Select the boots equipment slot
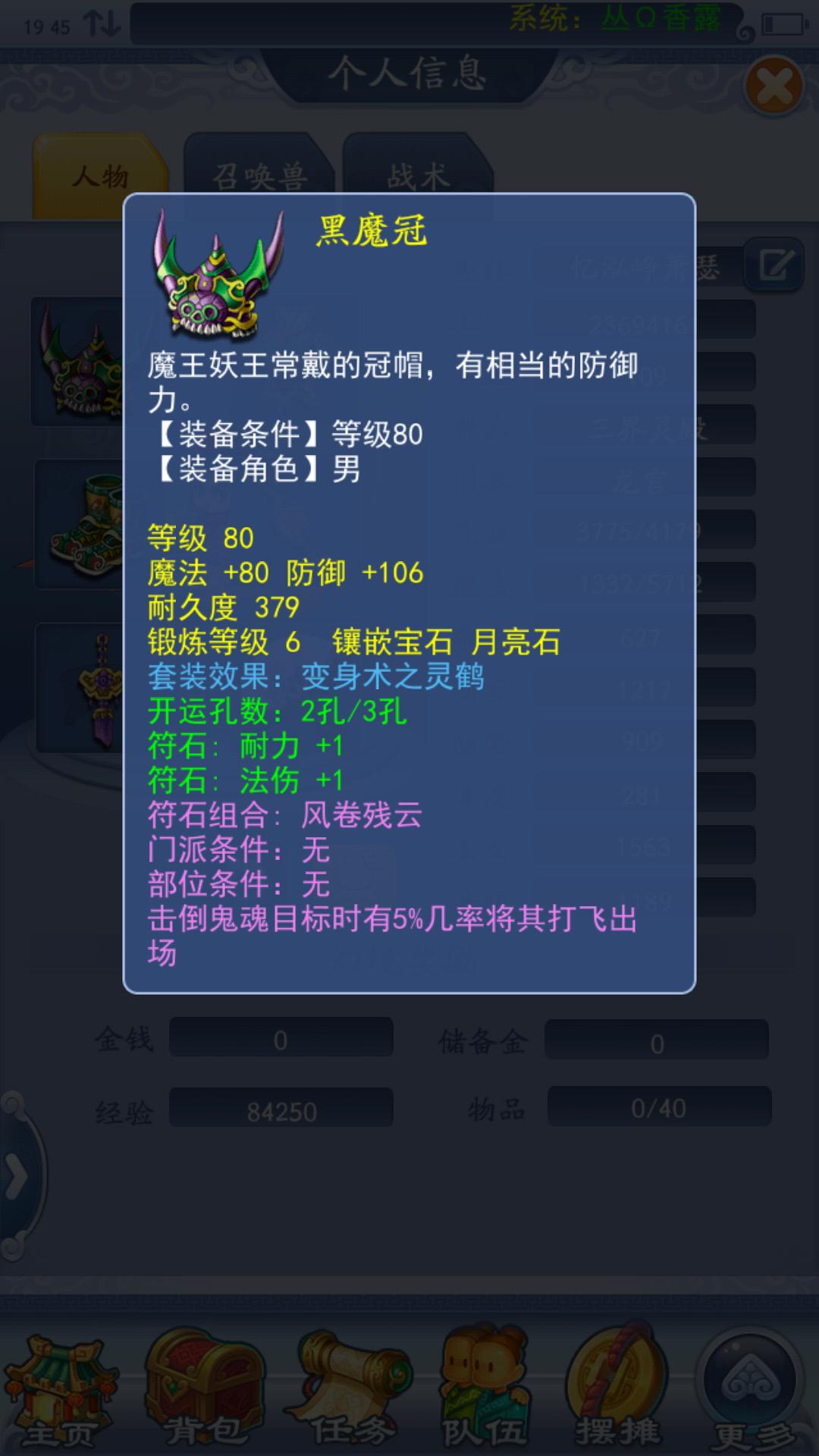 click(80, 525)
